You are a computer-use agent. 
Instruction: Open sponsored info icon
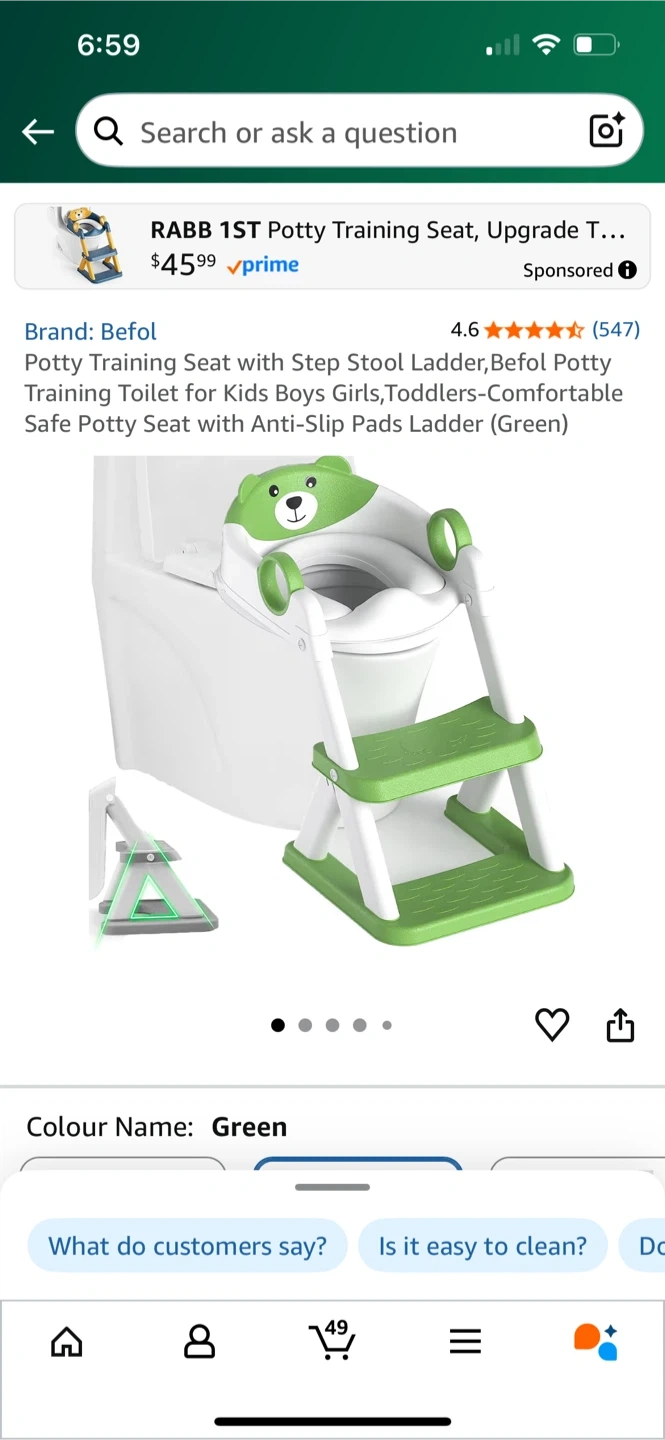pos(627,270)
